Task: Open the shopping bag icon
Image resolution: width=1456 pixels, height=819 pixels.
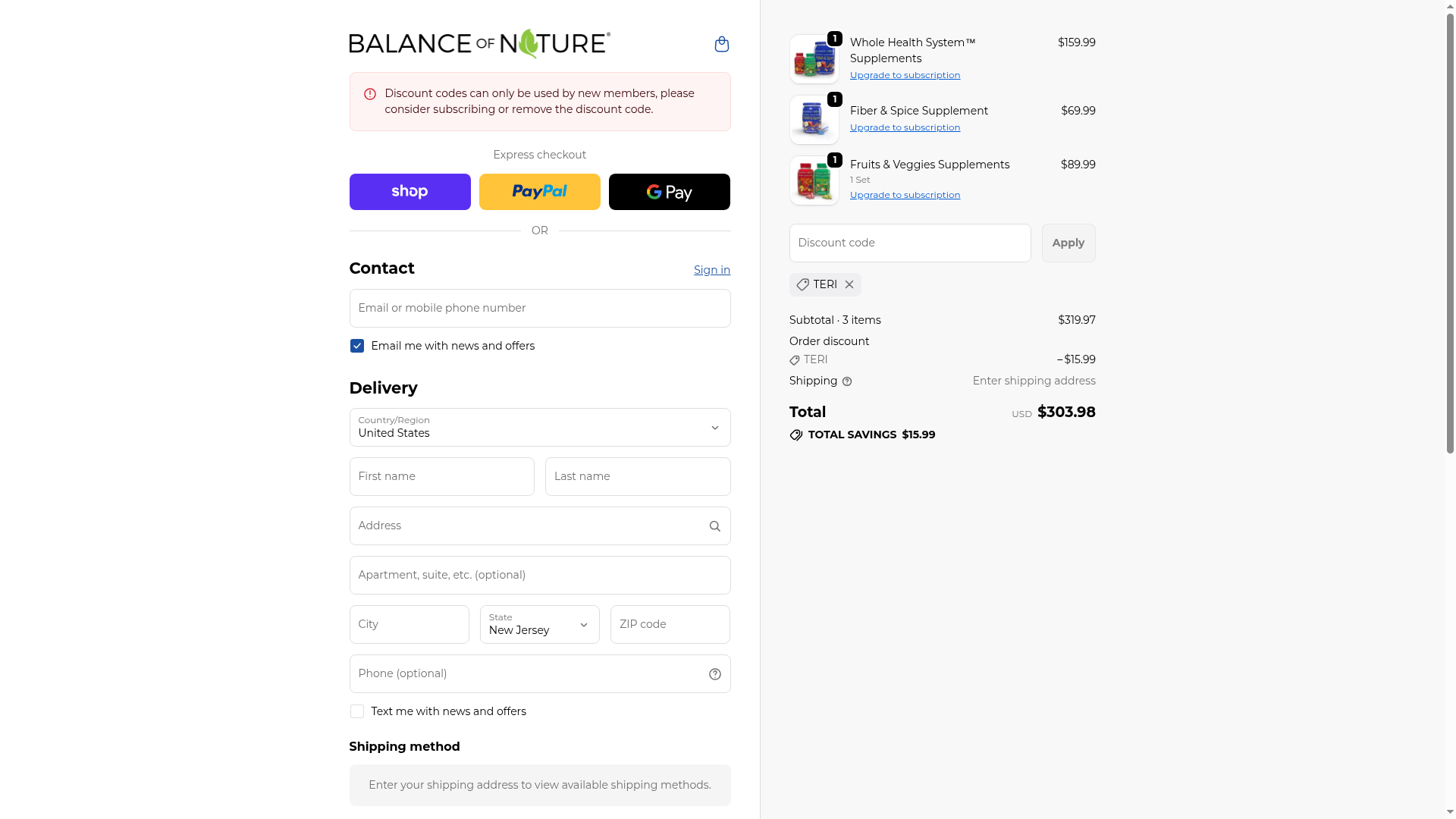Action: (x=721, y=44)
